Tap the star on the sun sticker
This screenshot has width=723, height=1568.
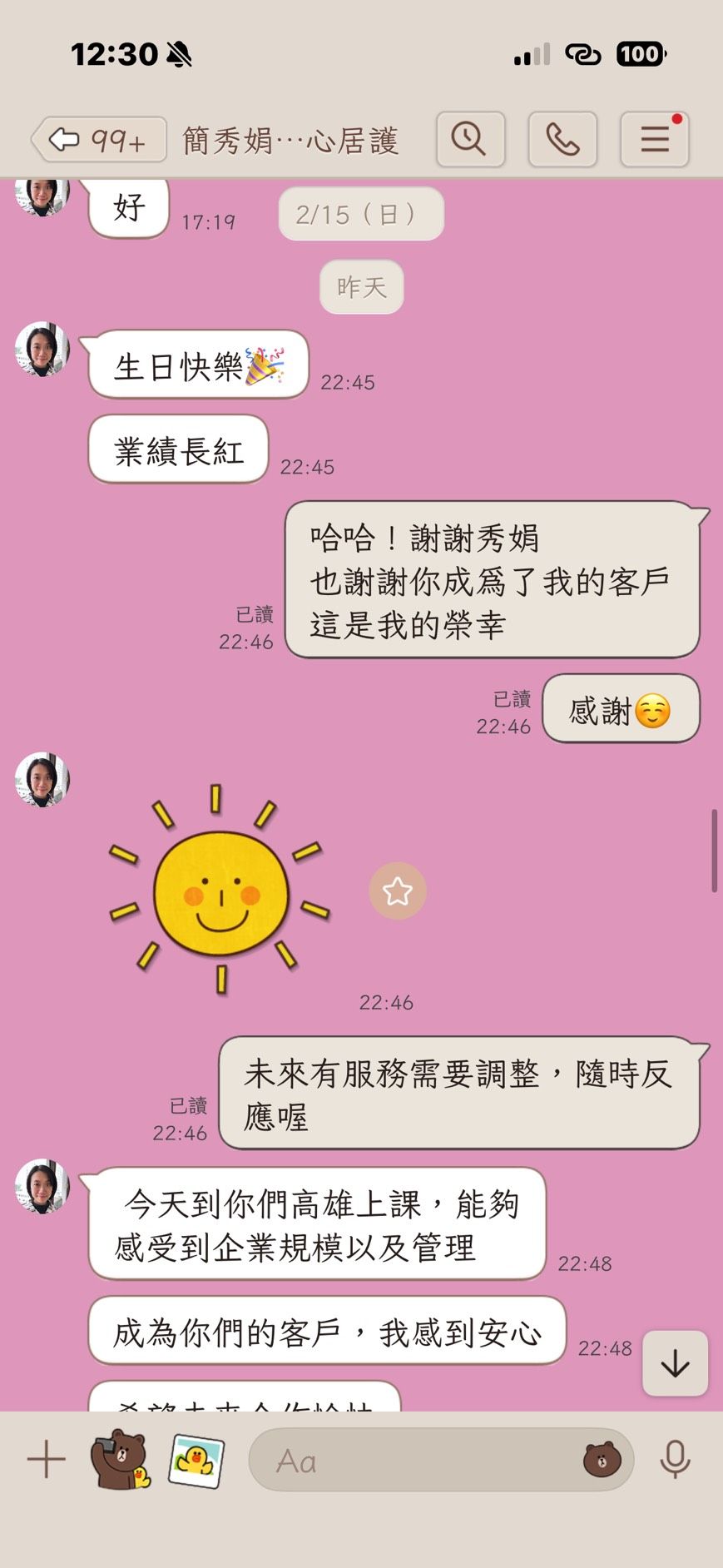[x=397, y=891]
